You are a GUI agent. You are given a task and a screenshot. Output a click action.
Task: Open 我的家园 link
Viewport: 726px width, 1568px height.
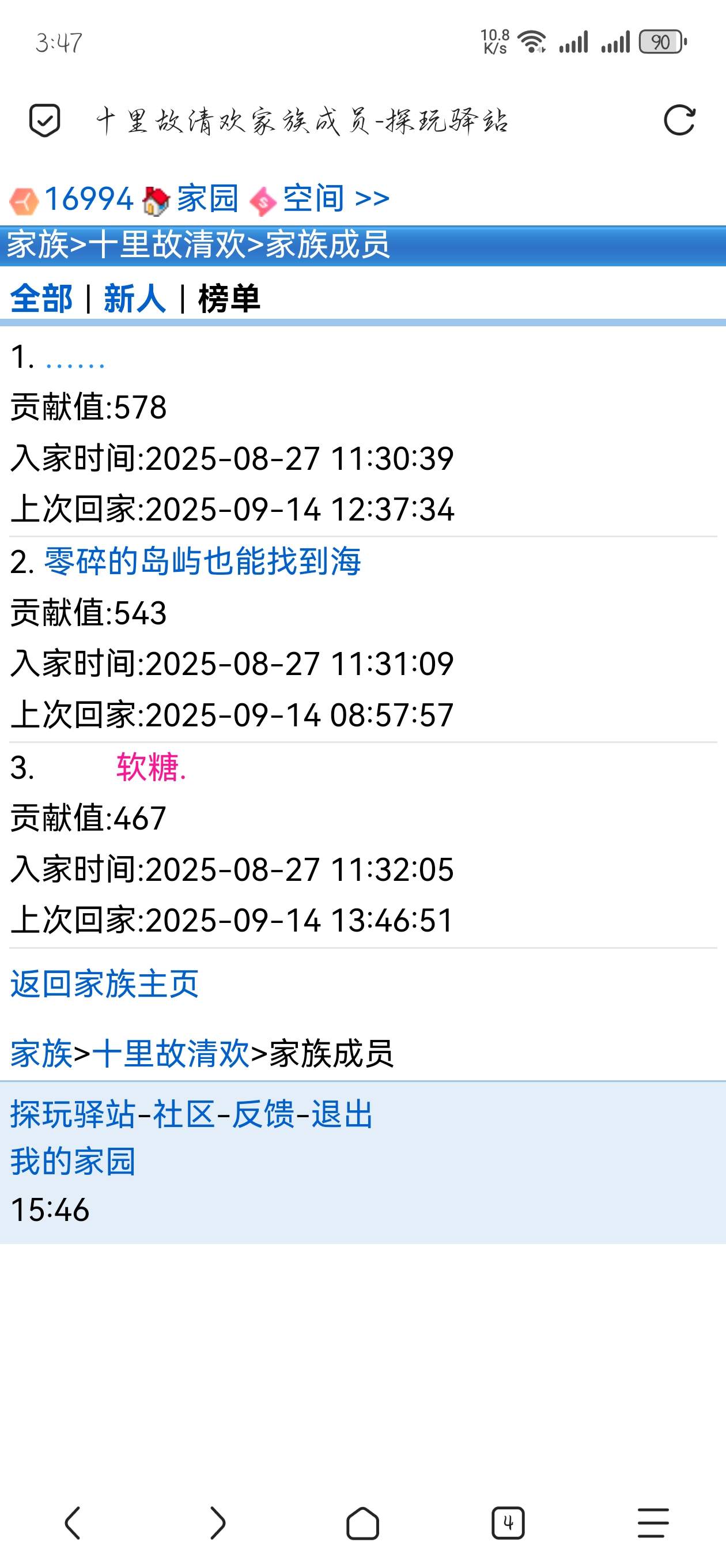[x=73, y=1161]
